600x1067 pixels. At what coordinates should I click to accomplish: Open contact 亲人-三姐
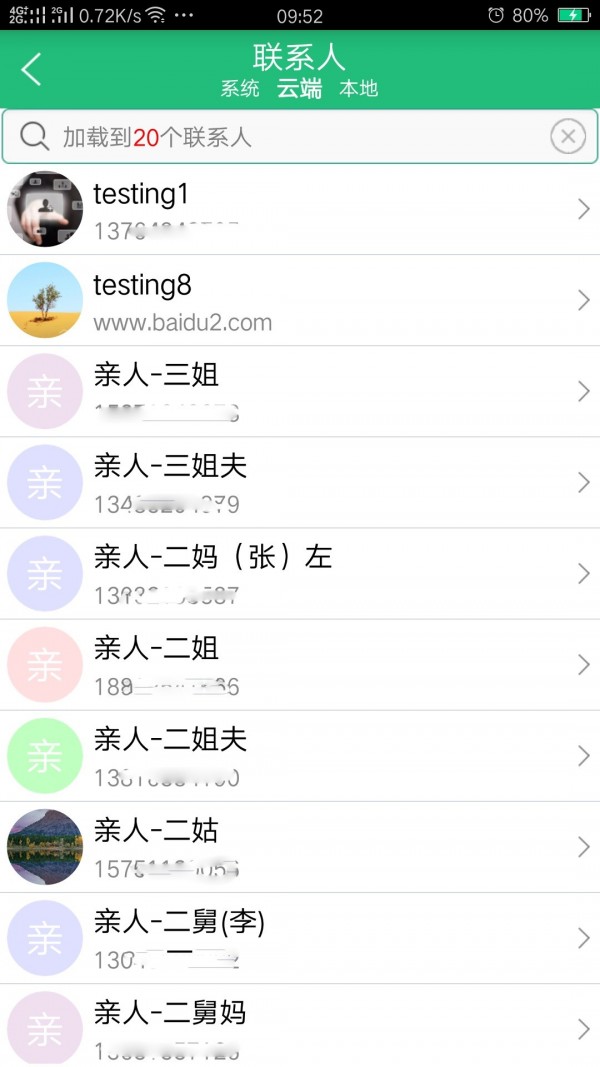point(300,391)
